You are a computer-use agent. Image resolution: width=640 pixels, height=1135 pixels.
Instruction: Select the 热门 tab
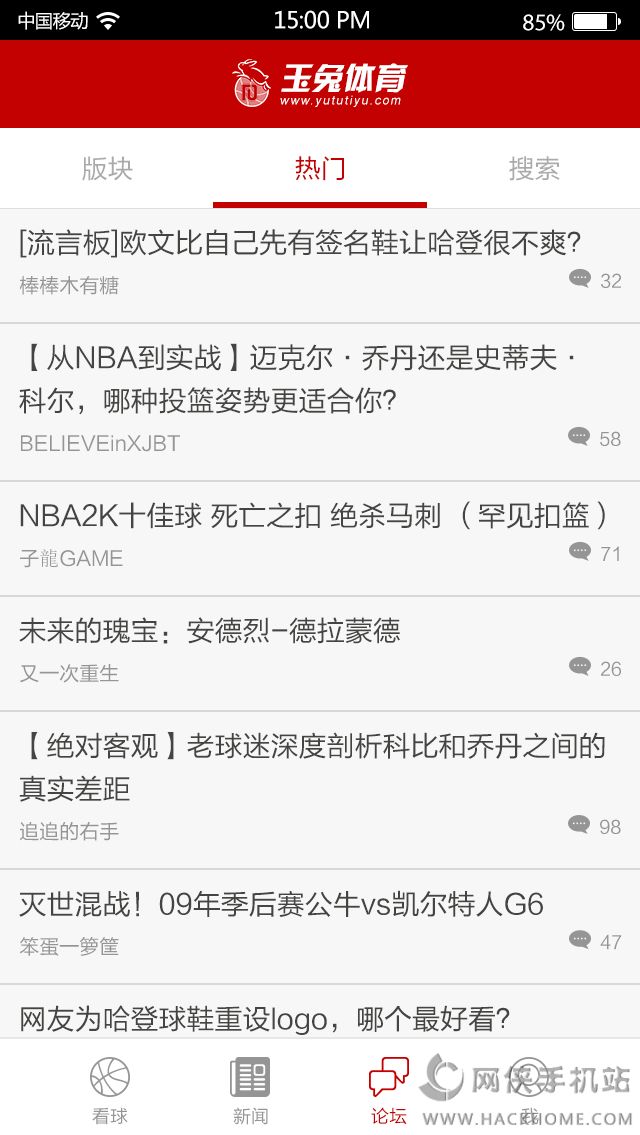pyautogui.click(x=320, y=169)
